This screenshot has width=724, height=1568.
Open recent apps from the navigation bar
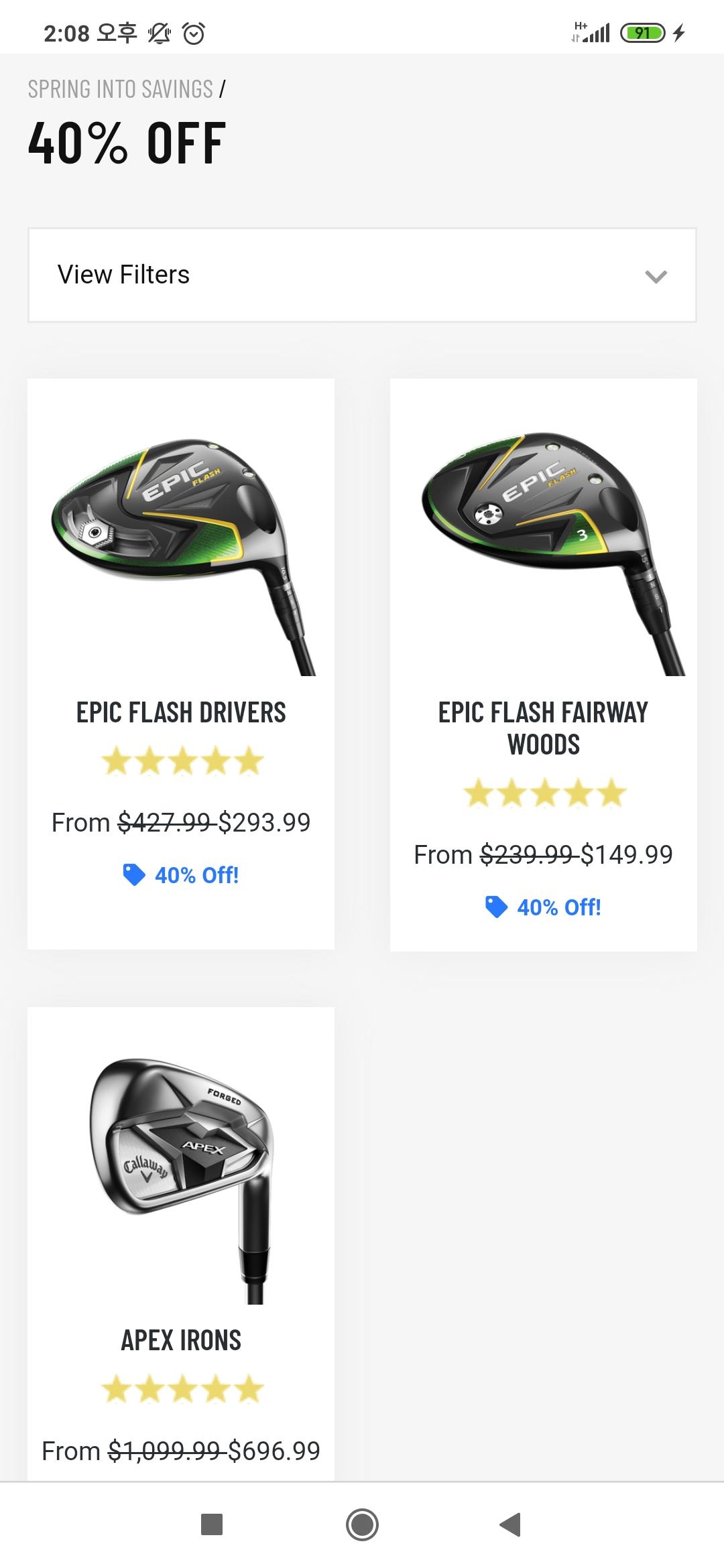212,1524
